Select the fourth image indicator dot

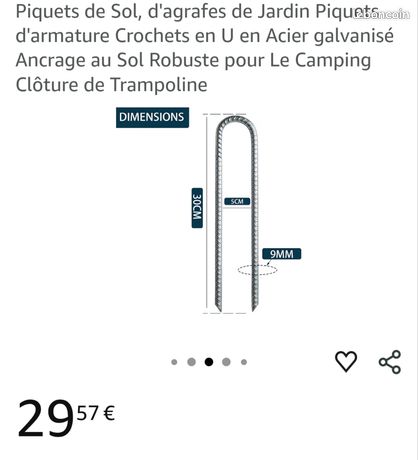click(x=226, y=362)
